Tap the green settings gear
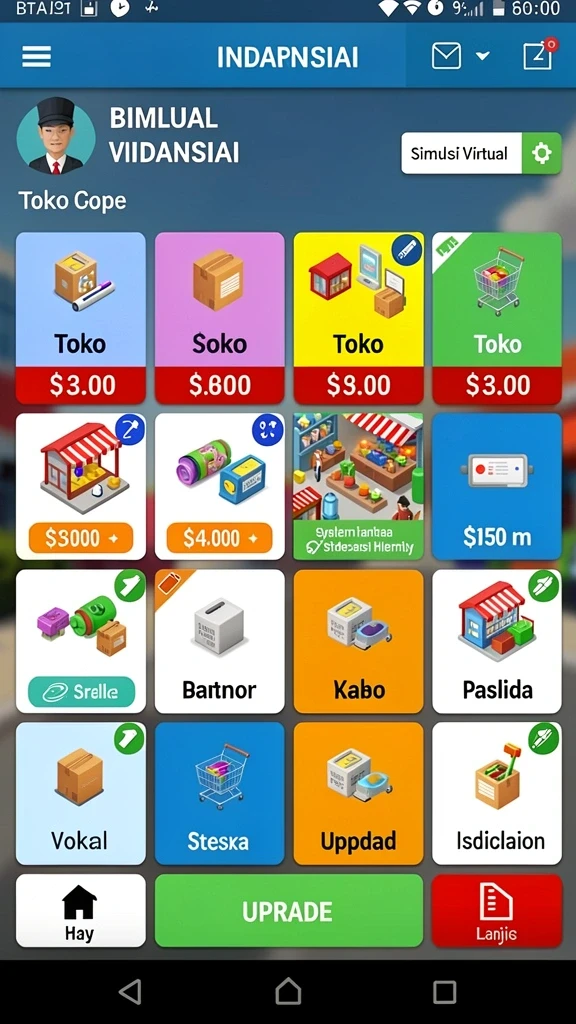Image resolution: width=576 pixels, height=1024 pixels. pyautogui.click(x=541, y=153)
